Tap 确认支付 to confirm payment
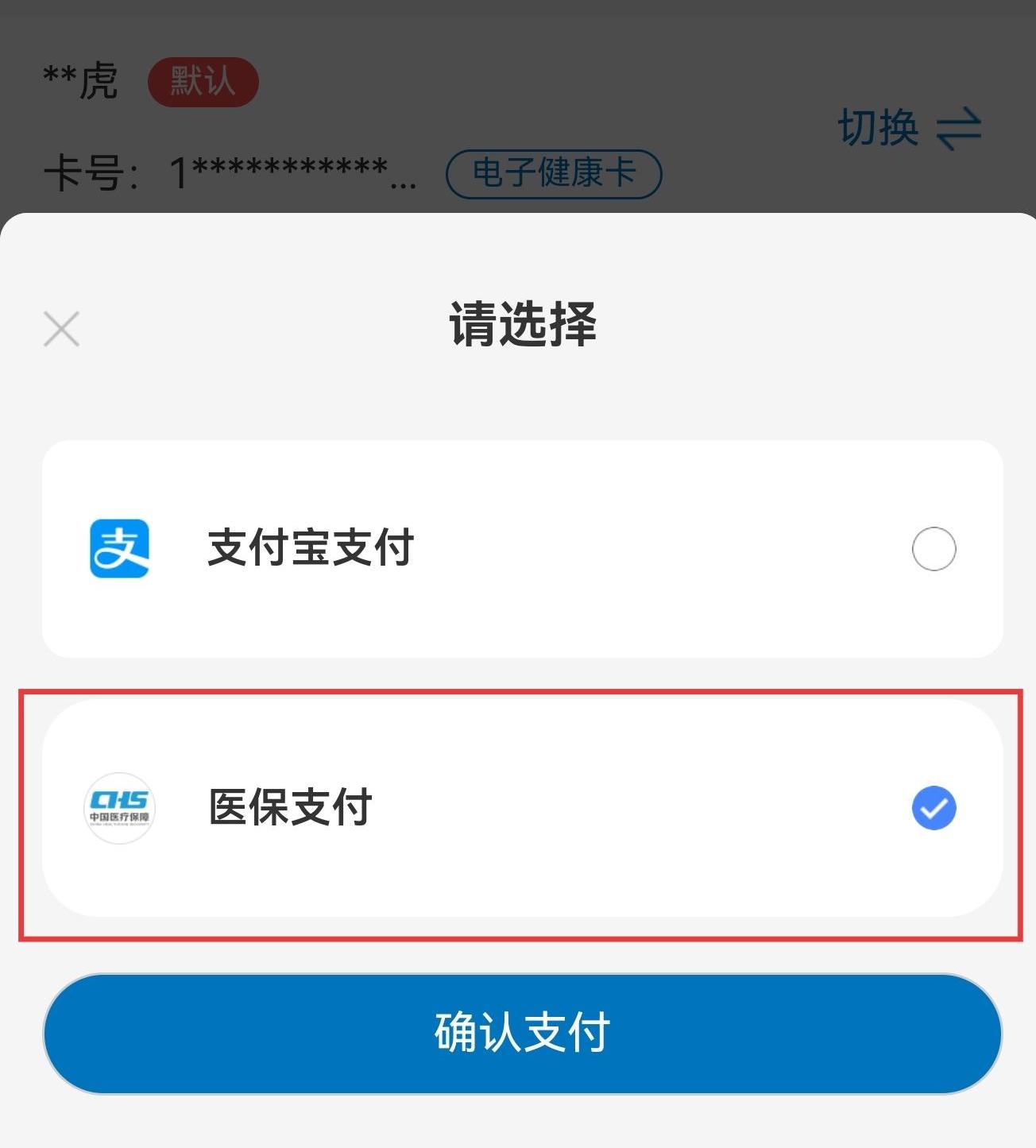The width and height of the screenshot is (1036, 1148). click(522, 1033)
